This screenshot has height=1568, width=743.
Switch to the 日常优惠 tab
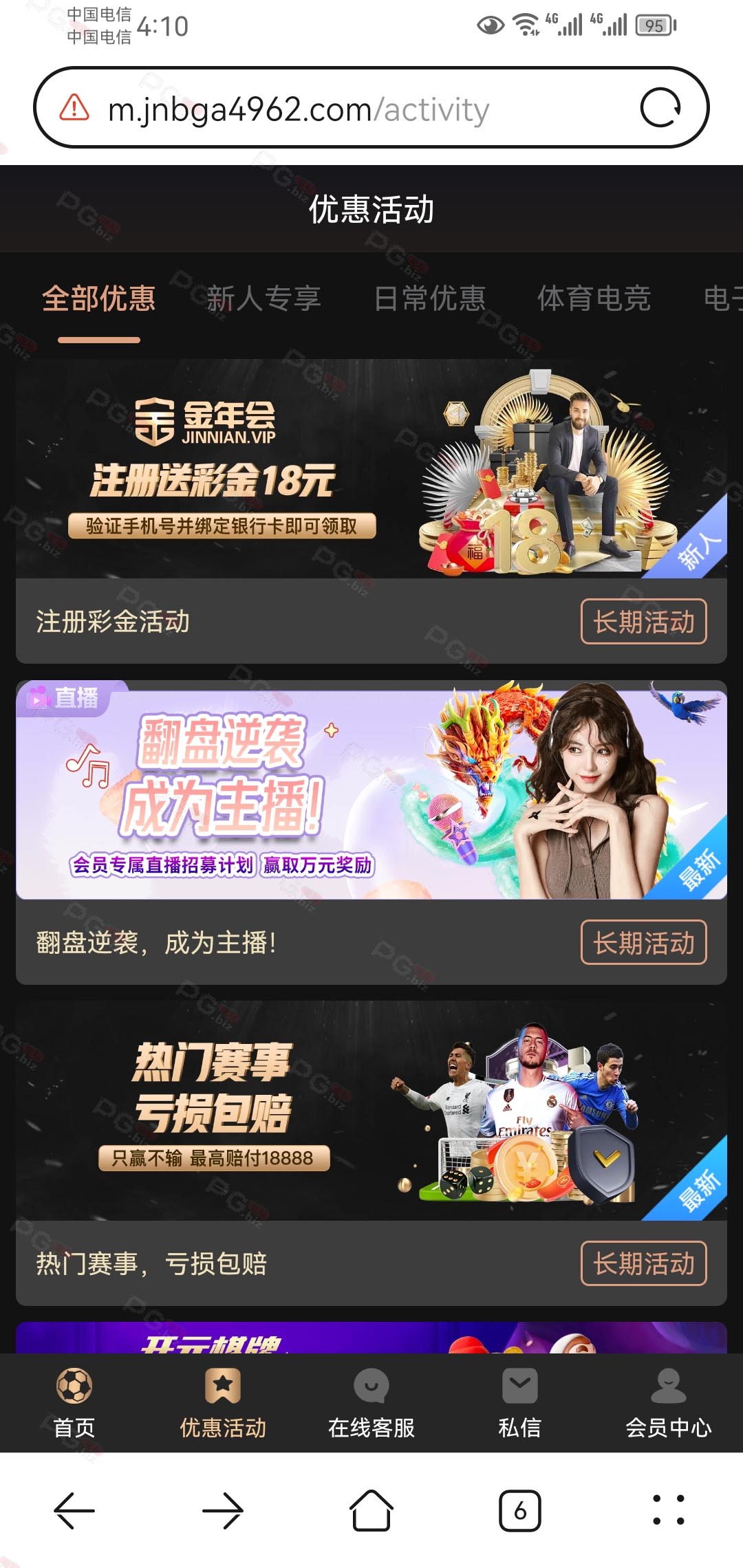pos(430,298)
